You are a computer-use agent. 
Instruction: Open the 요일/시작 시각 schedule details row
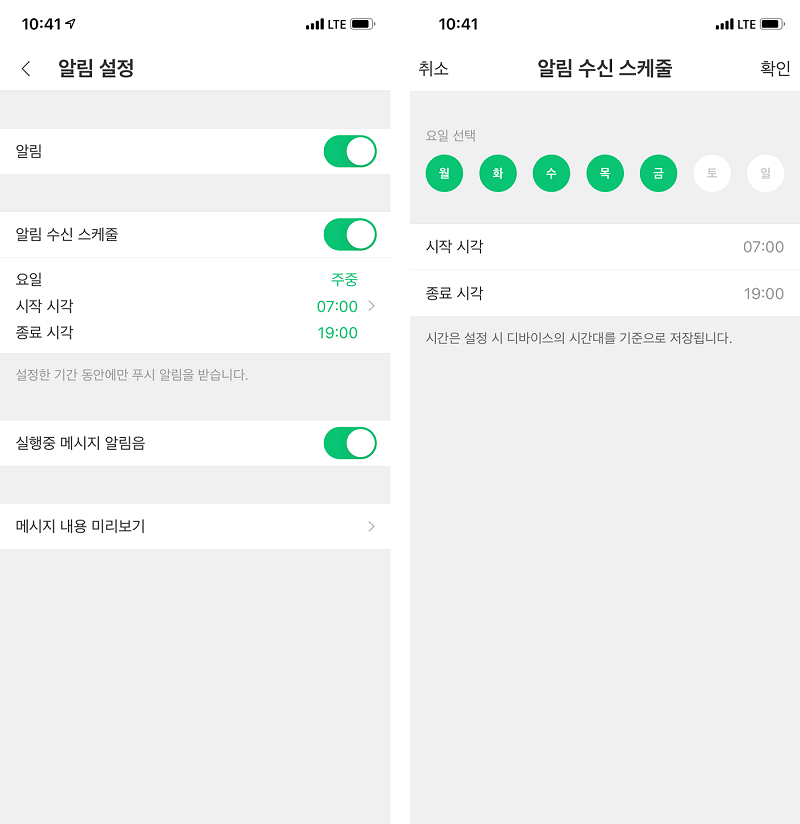[195, 305]
